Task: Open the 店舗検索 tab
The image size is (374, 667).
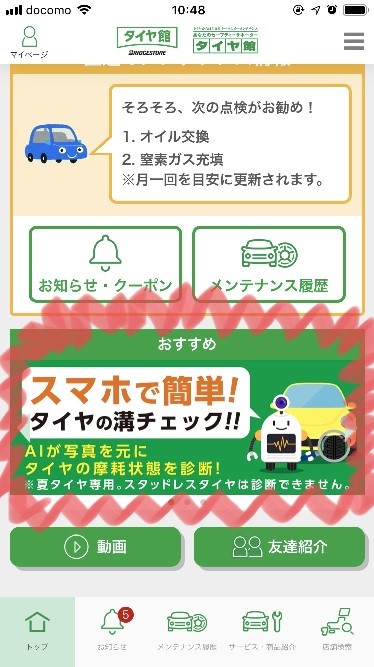Action: coord(337,632)
